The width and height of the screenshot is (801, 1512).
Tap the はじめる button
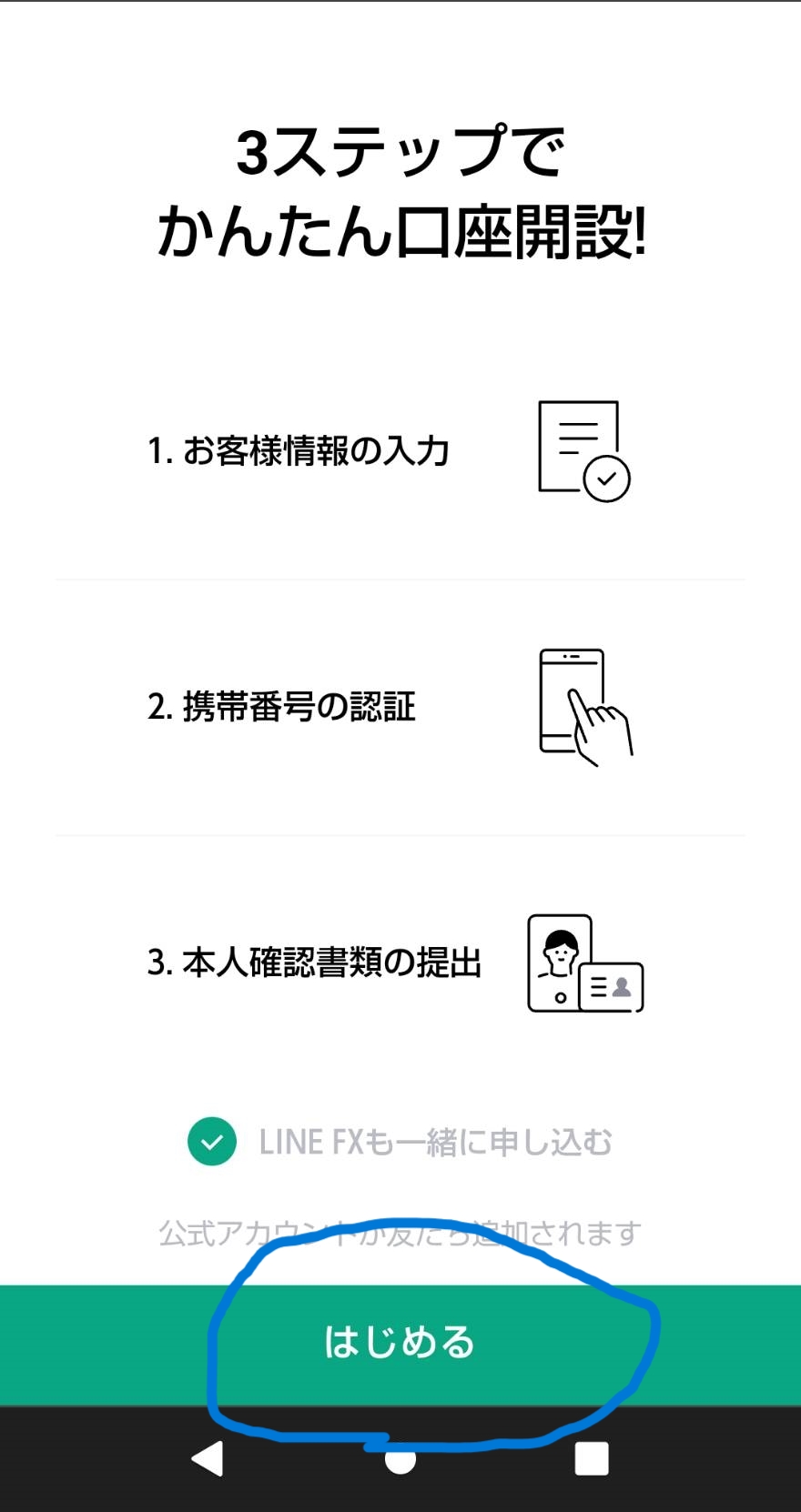(400, 1343)
